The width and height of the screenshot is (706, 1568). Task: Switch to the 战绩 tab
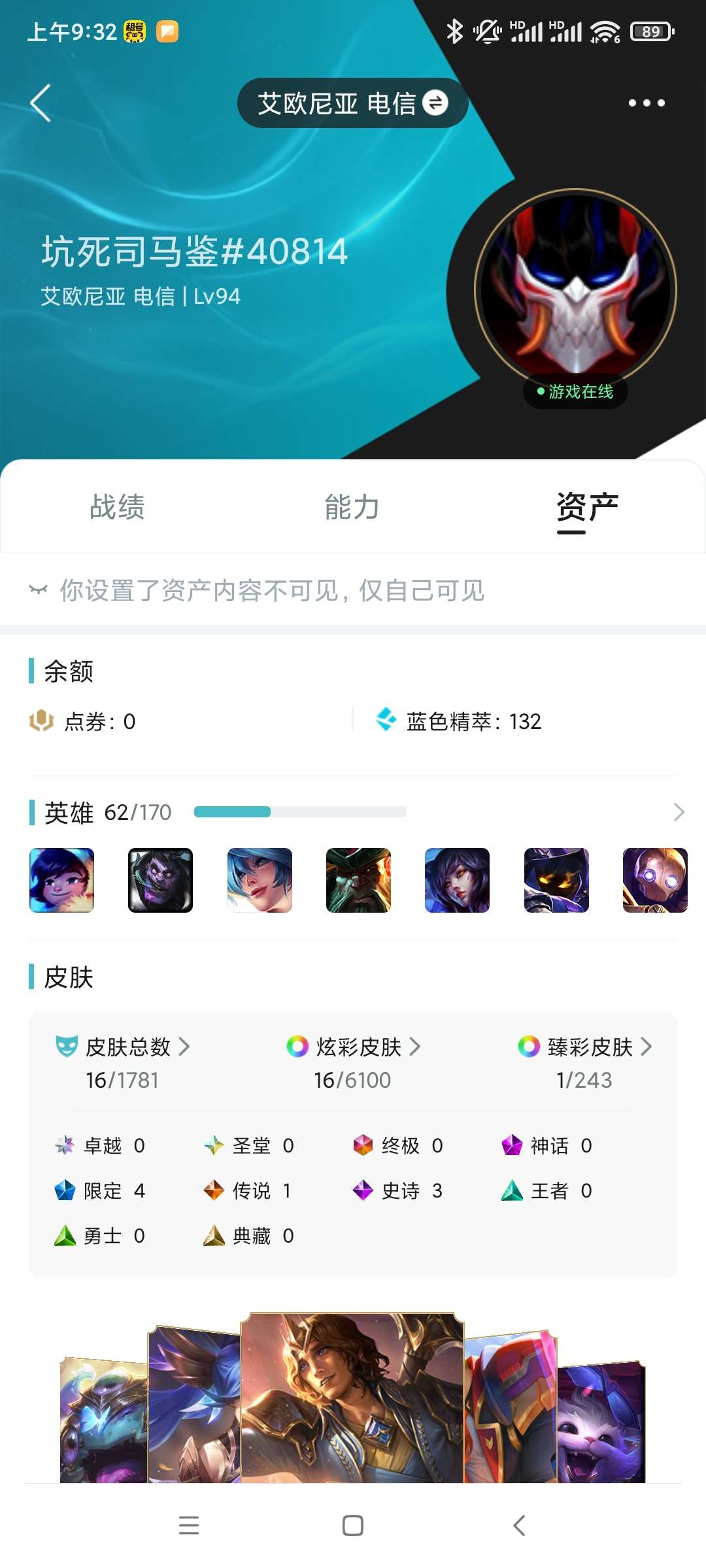[118, 507]
